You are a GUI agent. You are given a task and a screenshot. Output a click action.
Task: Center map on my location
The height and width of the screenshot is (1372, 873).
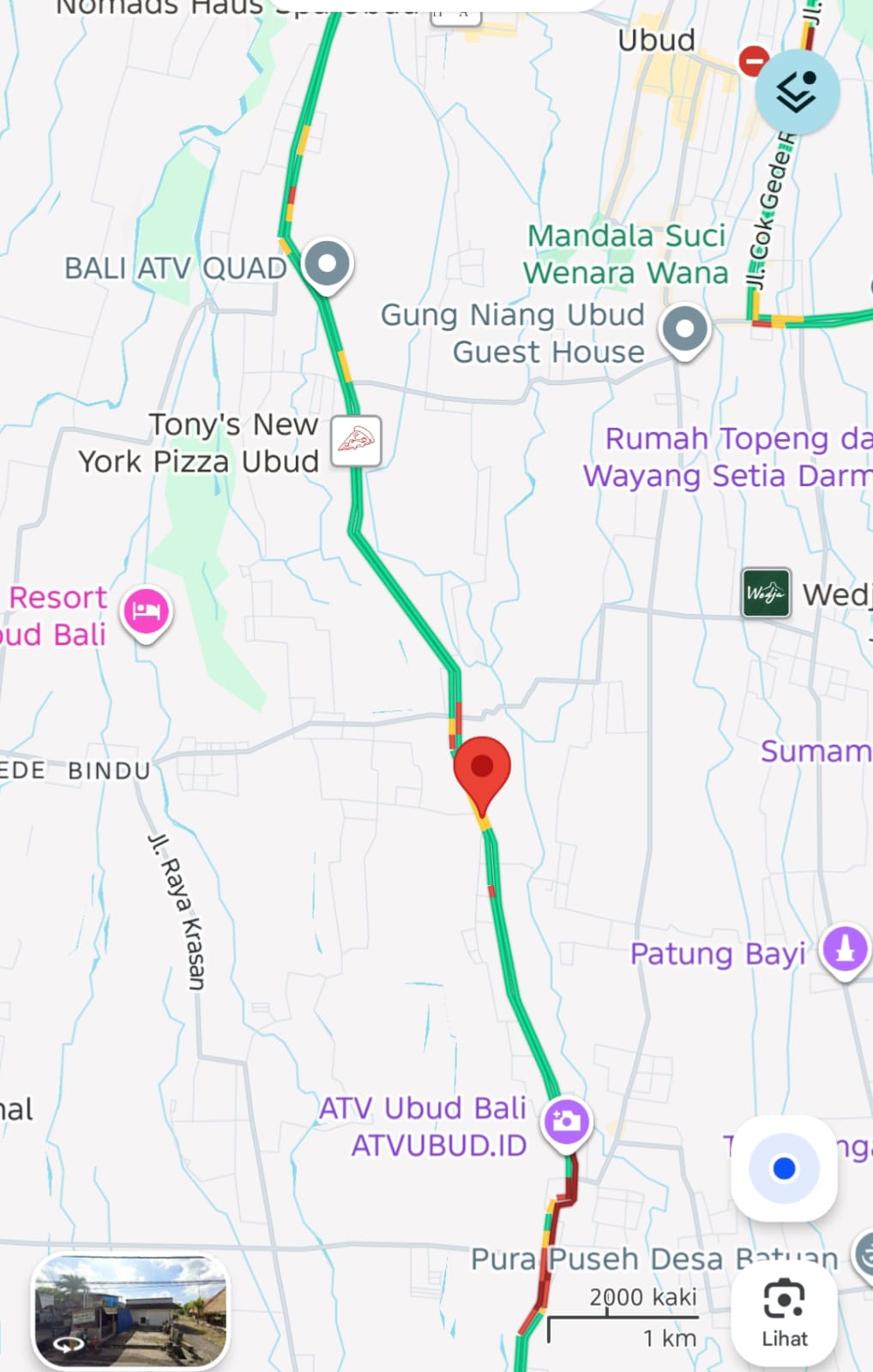(x=784, y=1168)
